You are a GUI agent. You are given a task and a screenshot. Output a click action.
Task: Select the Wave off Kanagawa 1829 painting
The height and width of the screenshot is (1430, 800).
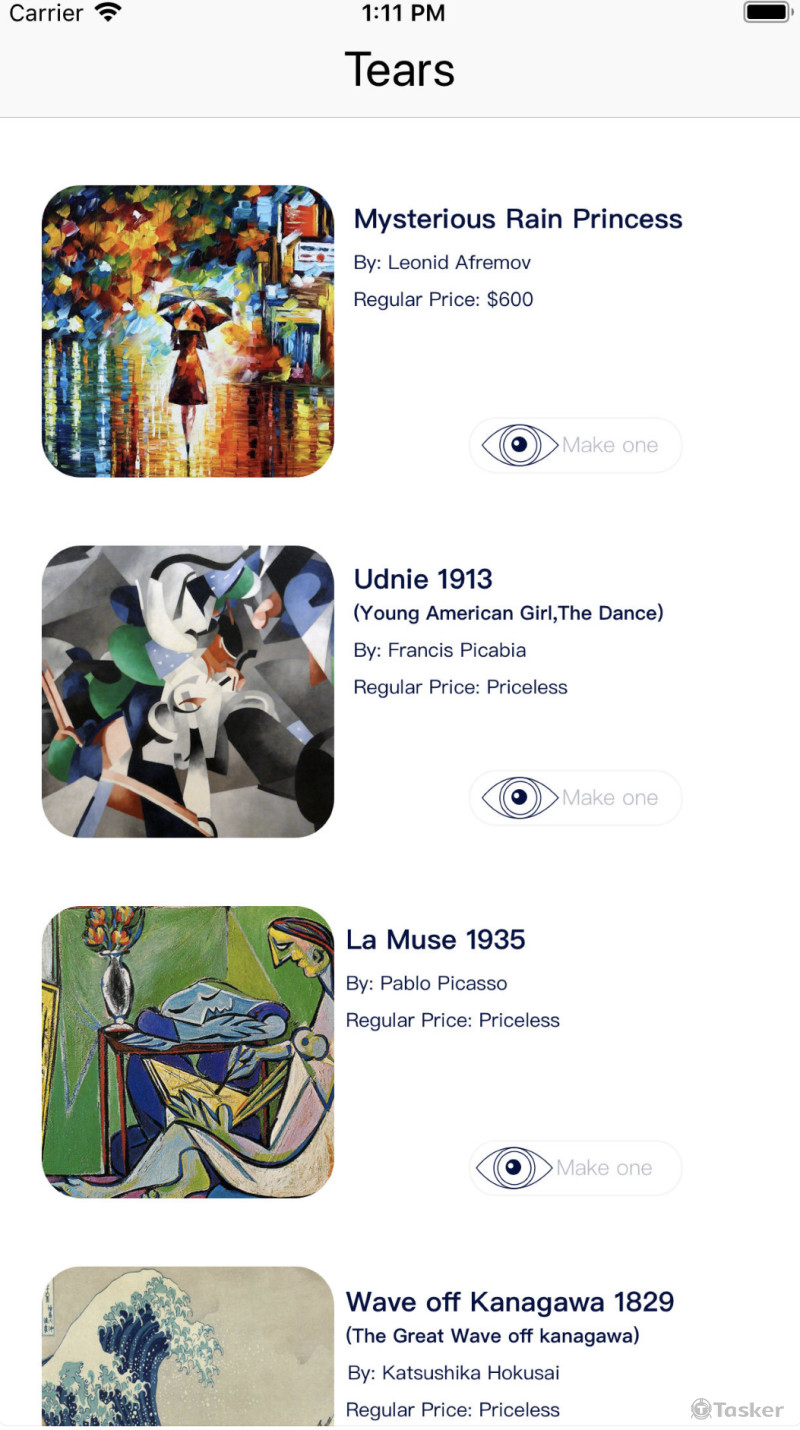188,1345
